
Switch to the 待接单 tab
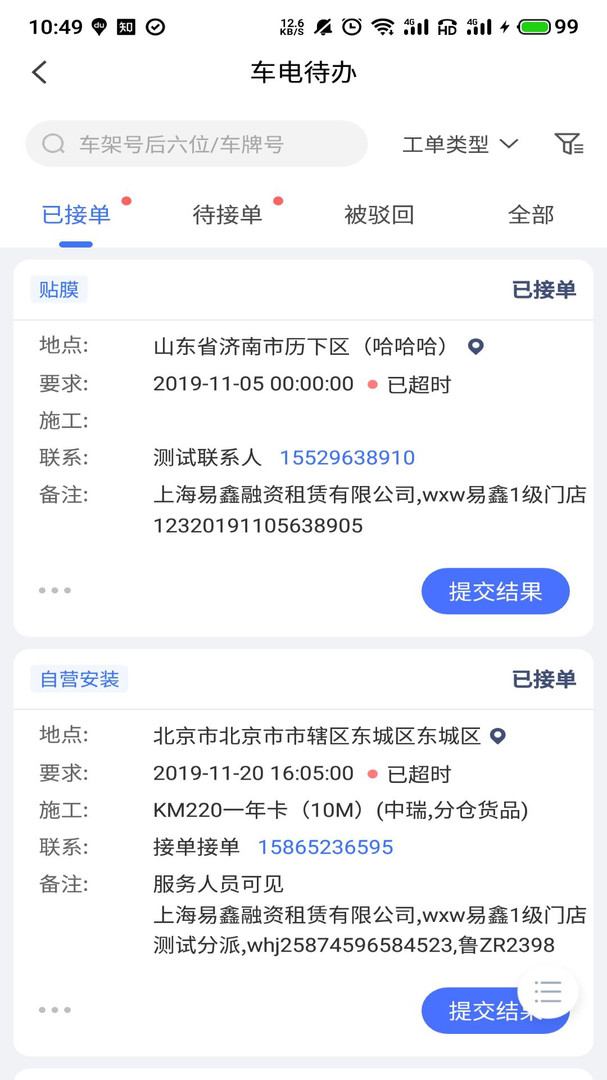point(227,215)
